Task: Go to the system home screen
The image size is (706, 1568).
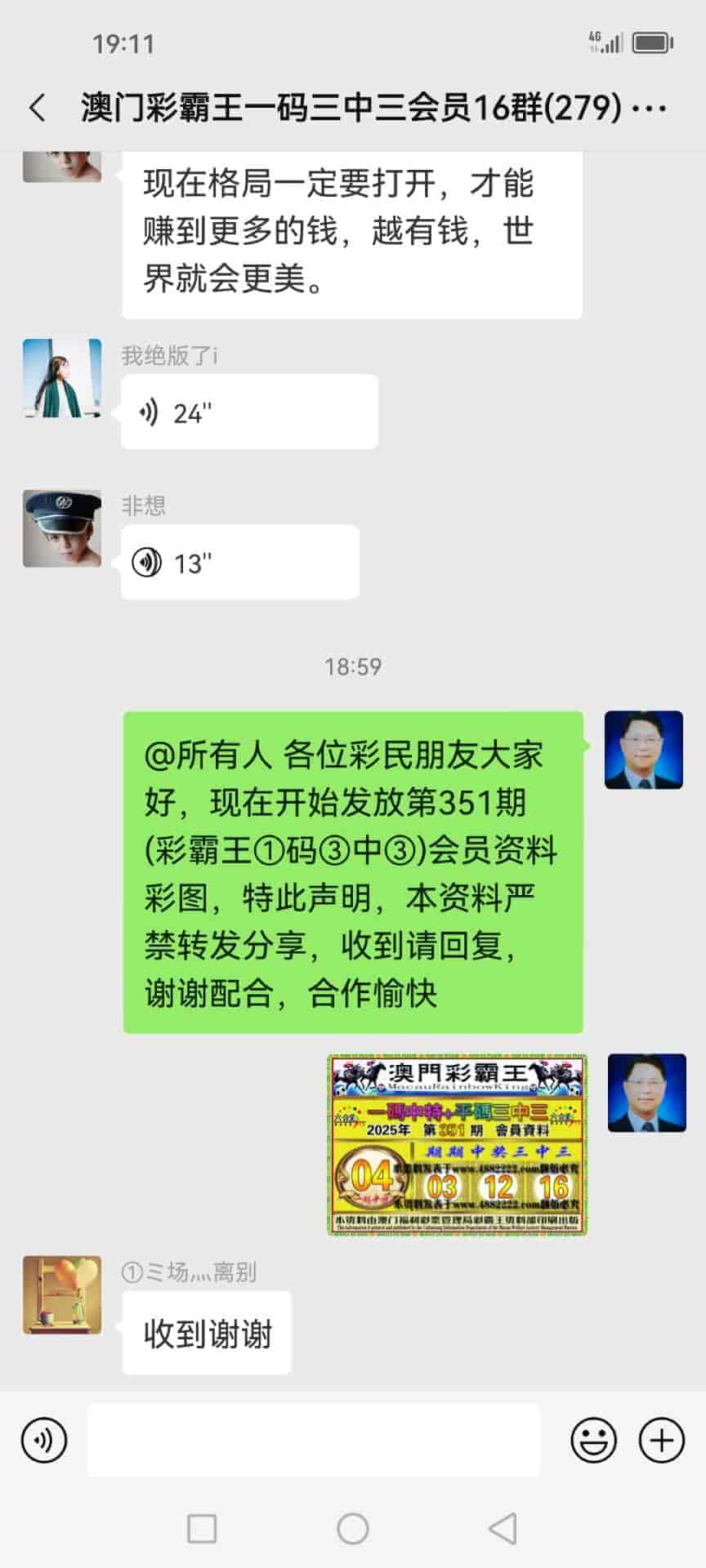Action: click(353, 1528)
